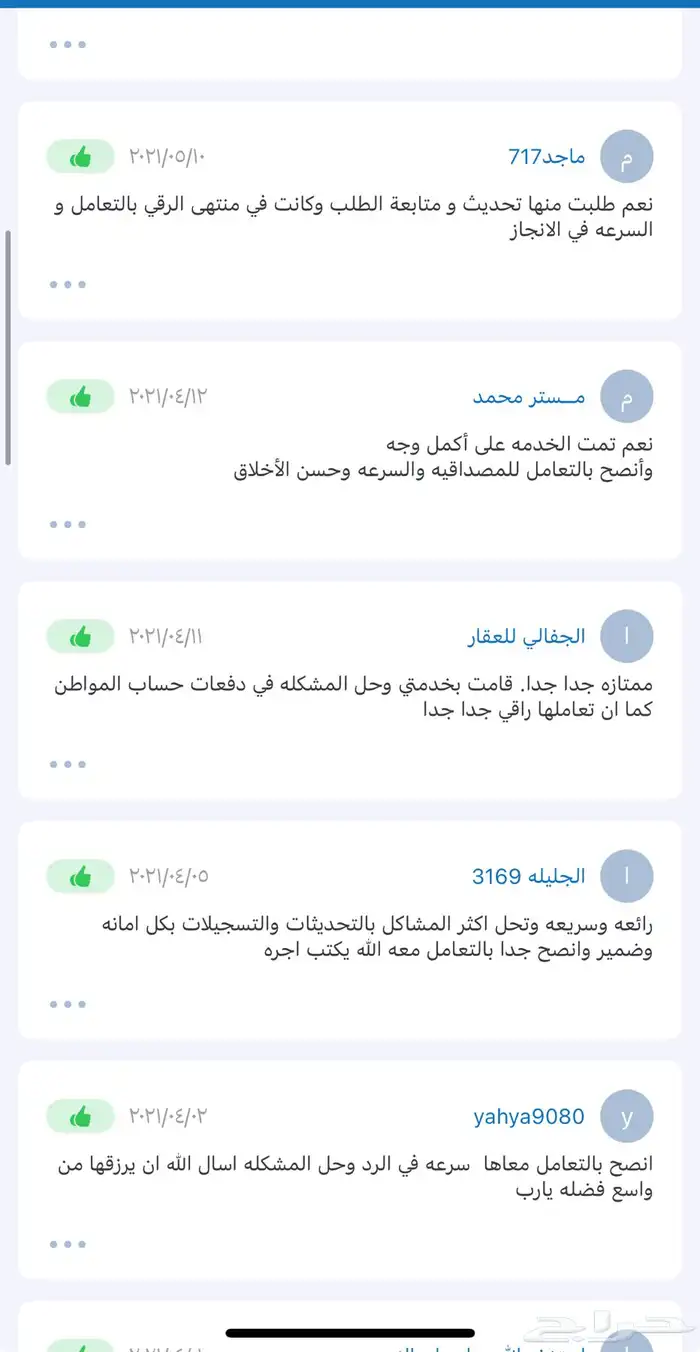Tap the avatar beside ماجد717
Viewport: 700px width, 1352px height.
pyautogui.click(x=627, y=157)
